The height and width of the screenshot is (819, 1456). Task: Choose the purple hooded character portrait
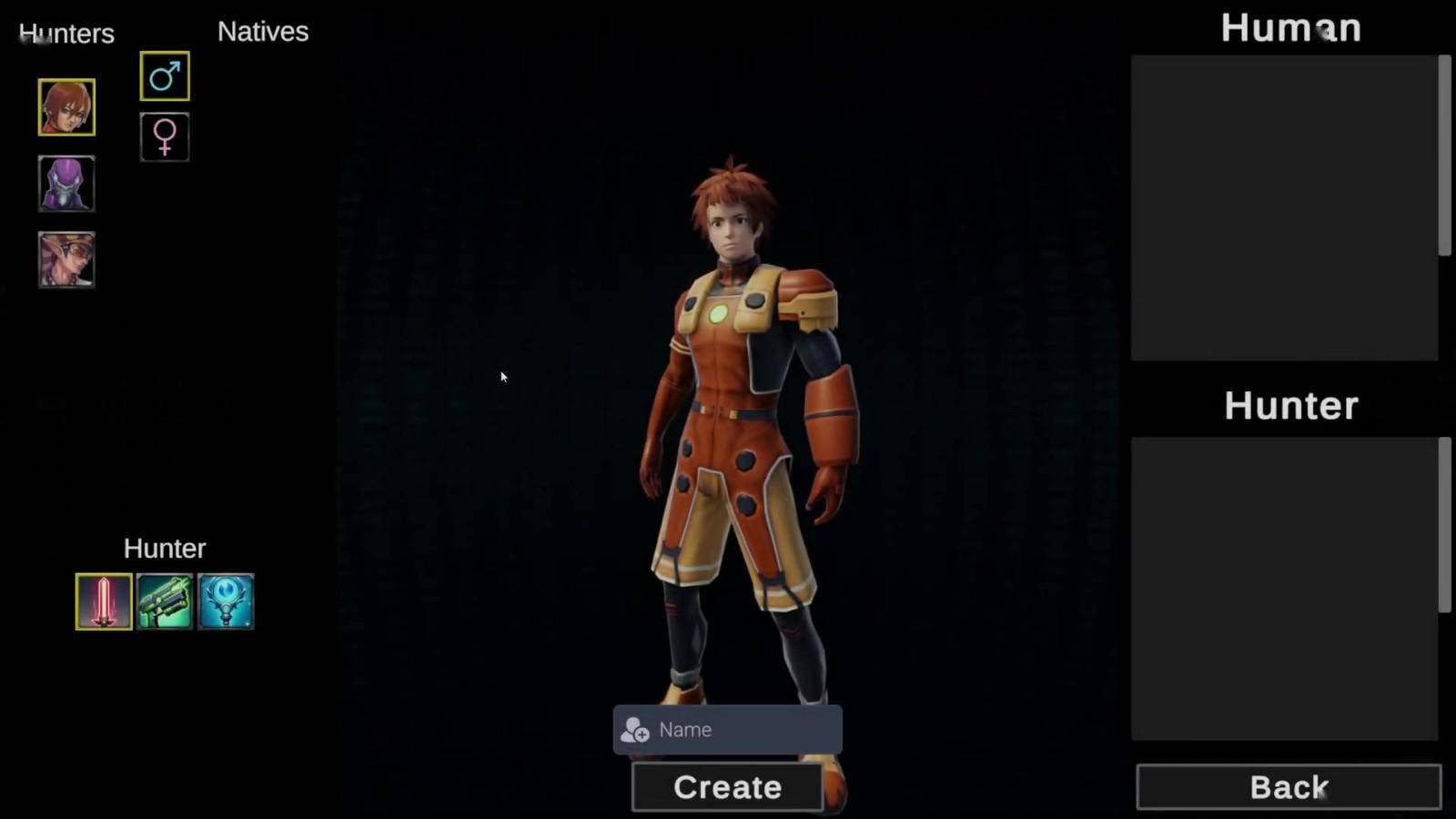[66, 184]
